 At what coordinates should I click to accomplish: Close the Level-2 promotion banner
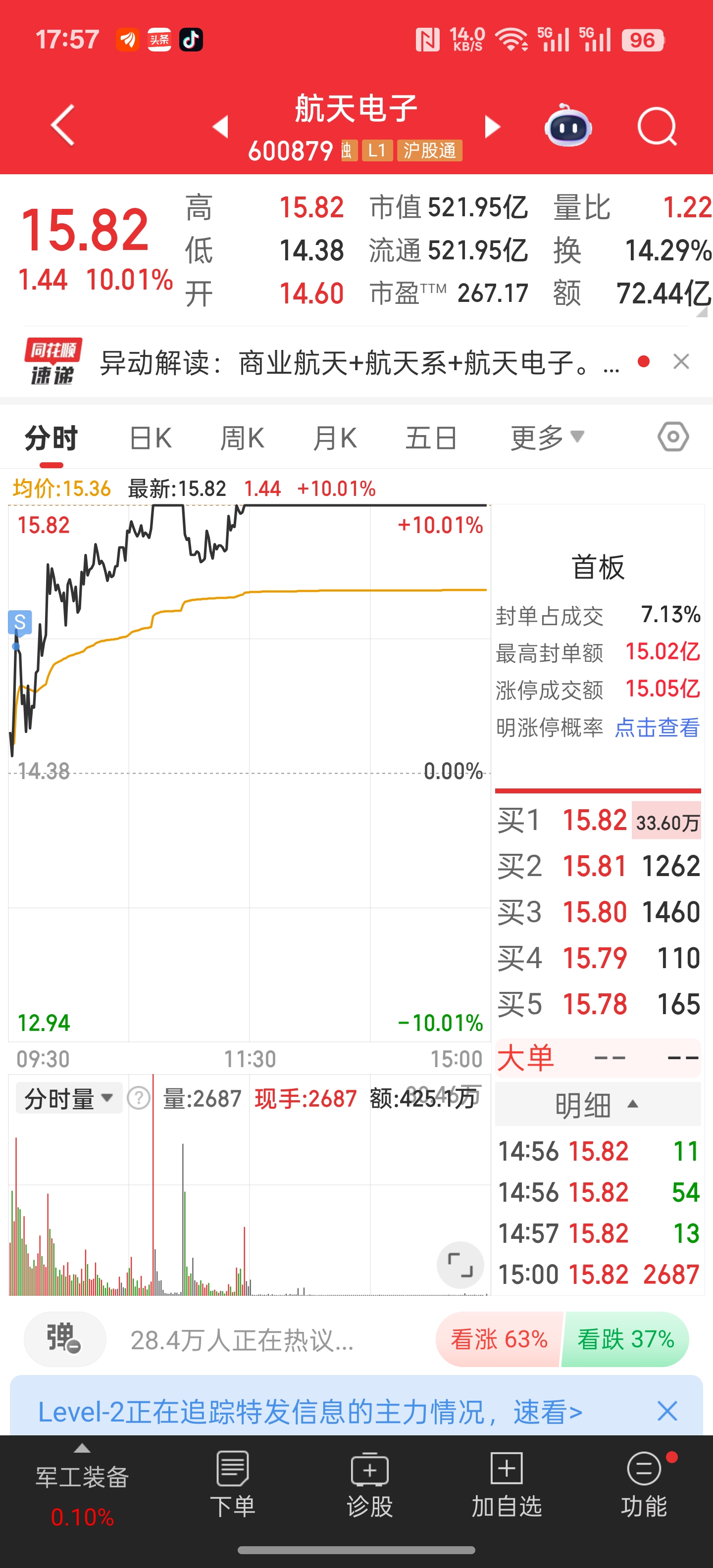click(x=667, y=1411)
